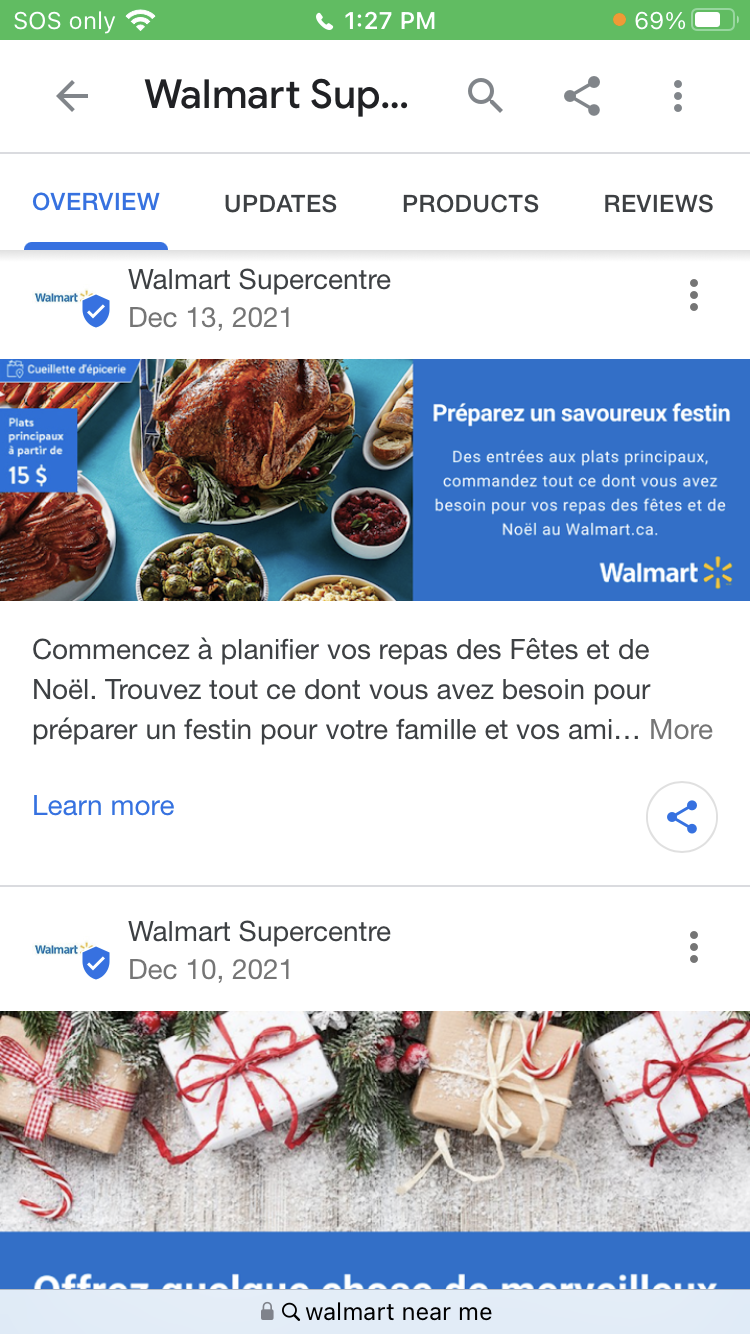Go back using the top arrow

pos(72,96)
